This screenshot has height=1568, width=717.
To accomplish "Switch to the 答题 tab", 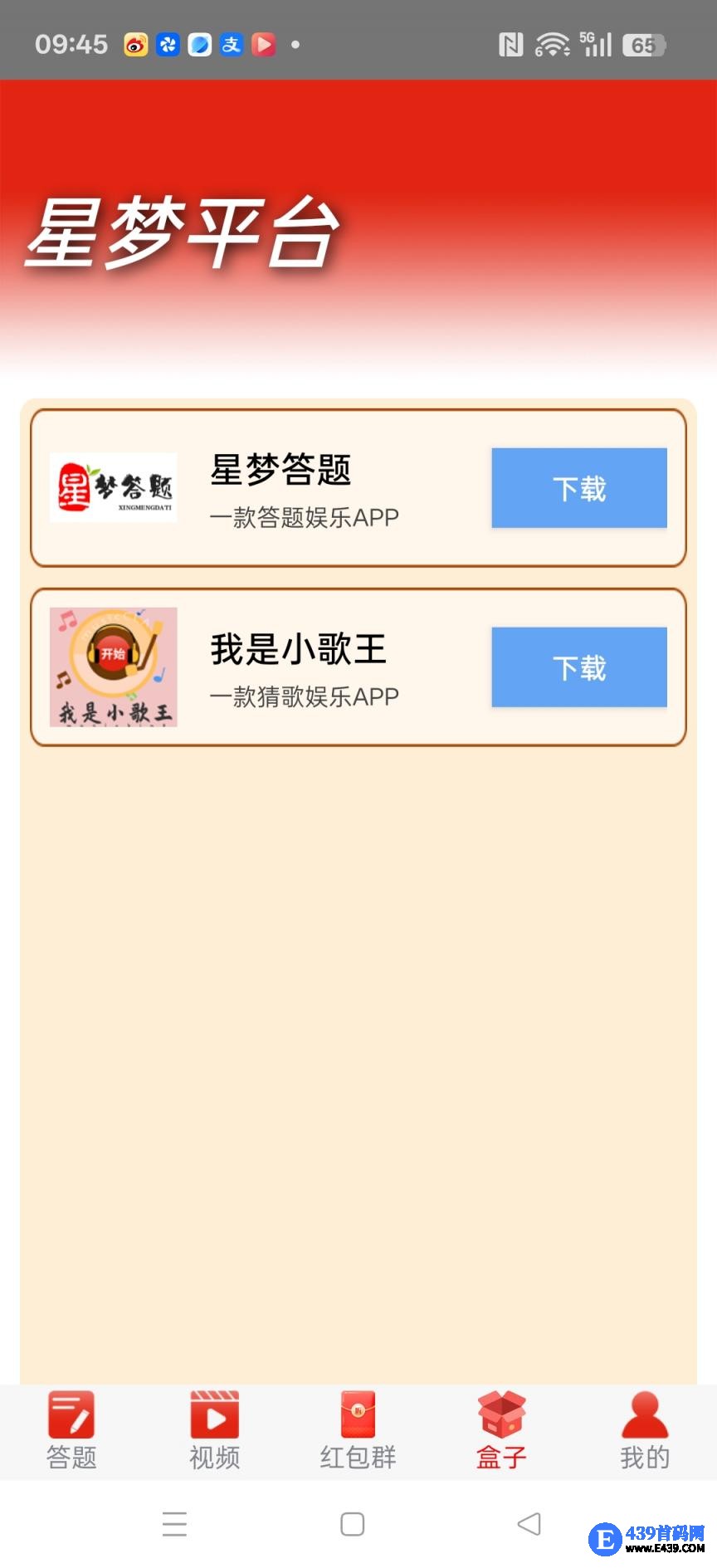I will click(x=71, y=1430).
